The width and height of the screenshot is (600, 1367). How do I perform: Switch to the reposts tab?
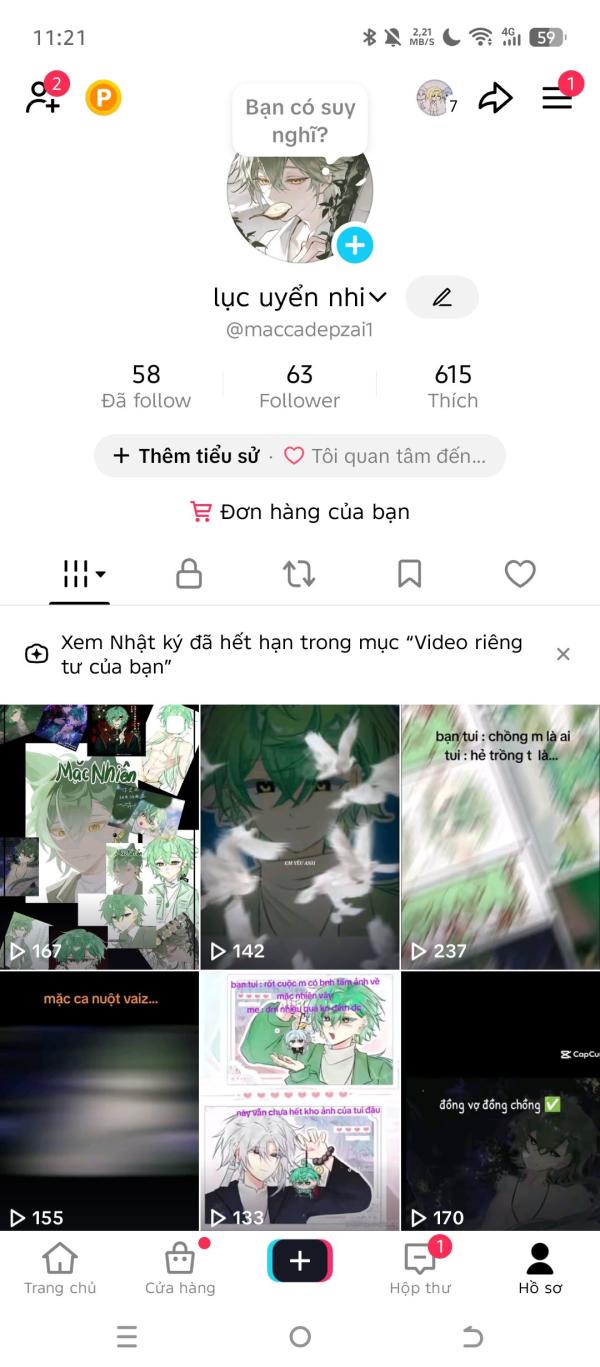point(299,574)
